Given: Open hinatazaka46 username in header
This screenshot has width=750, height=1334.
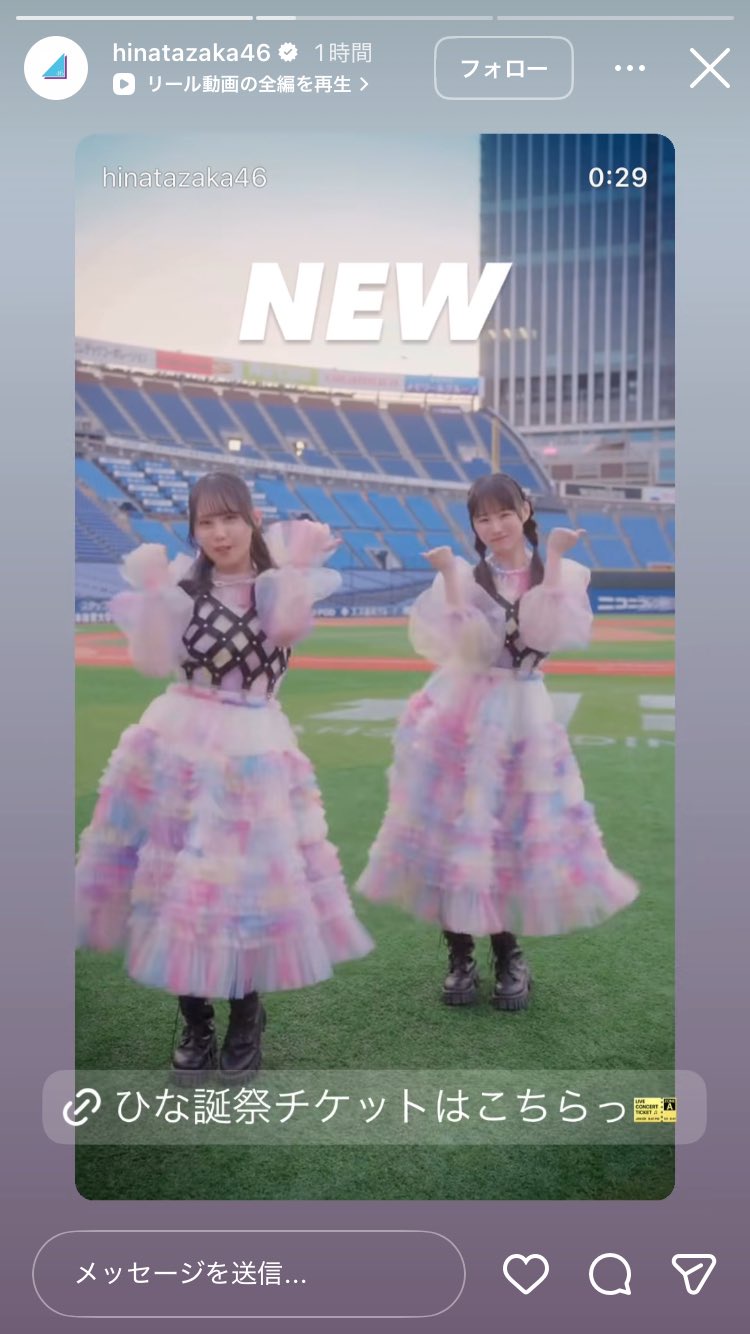Looking at the screenshot, I should pyautogui.click(x=191, y=52).
